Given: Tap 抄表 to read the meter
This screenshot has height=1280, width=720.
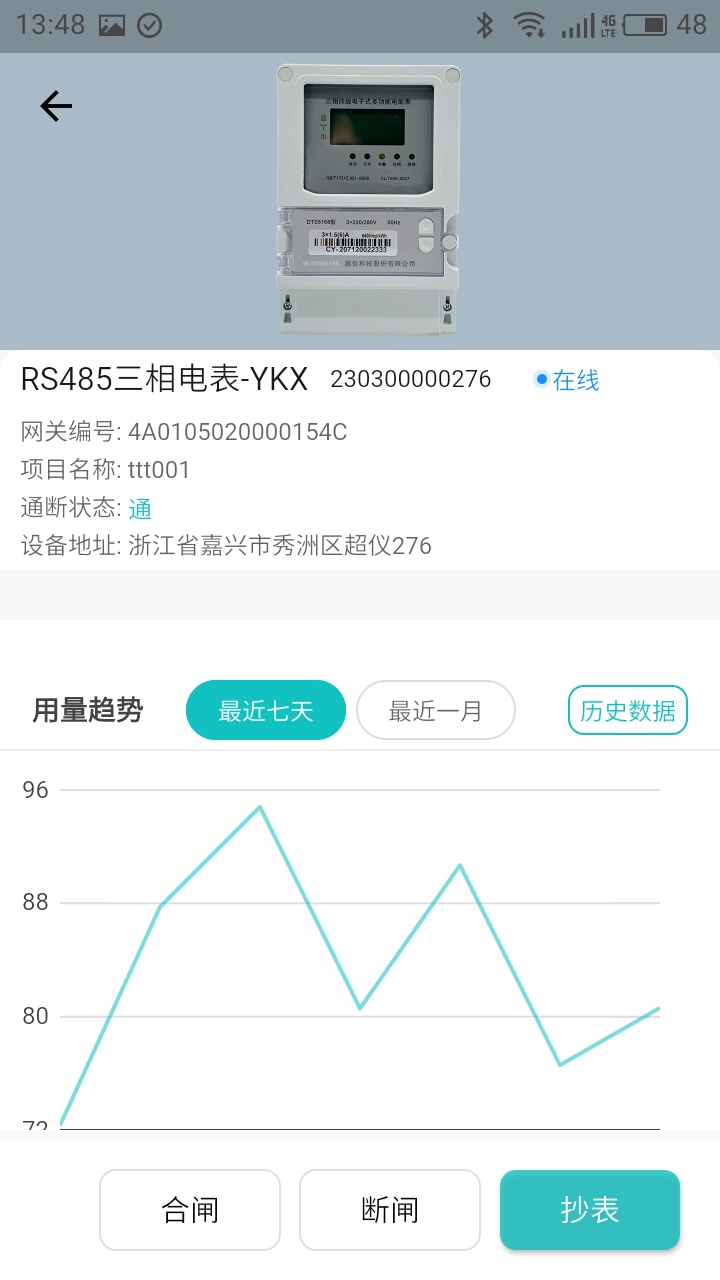Looking at the screenshot, I should pyautogui.click(x=590, y=1210).
